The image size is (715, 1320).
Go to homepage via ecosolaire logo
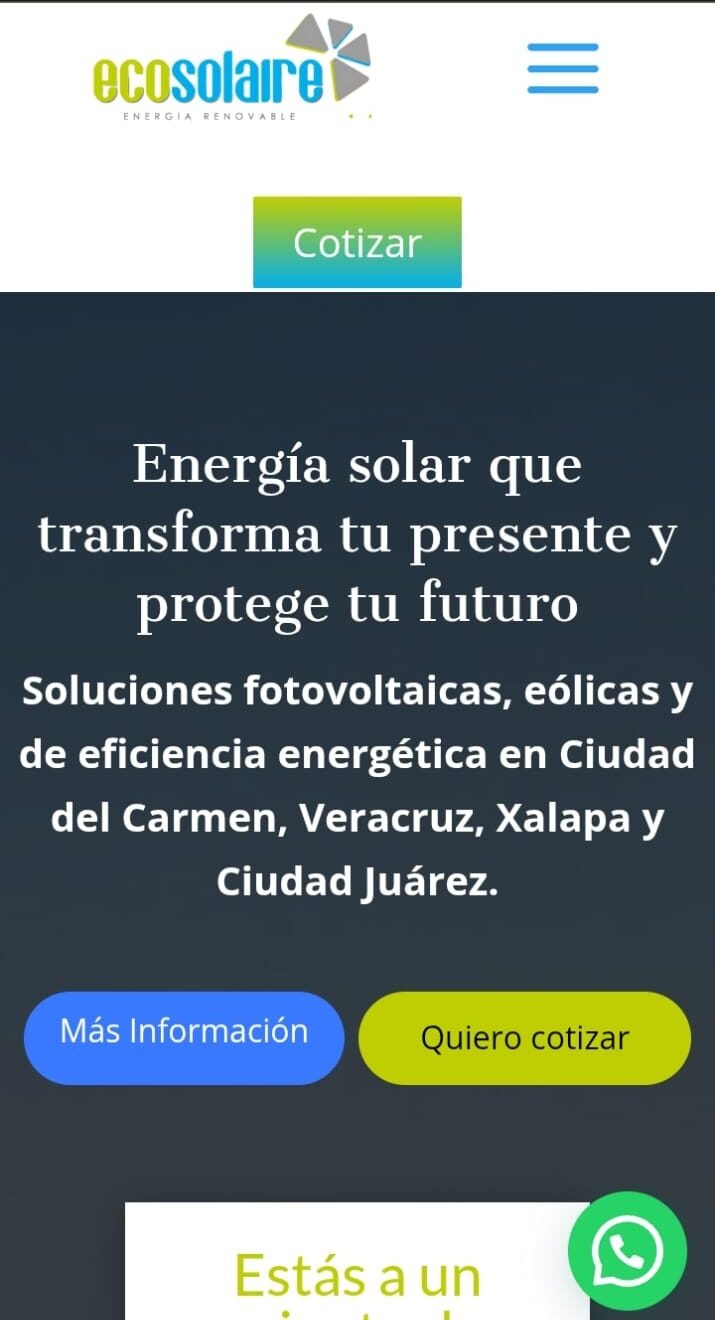coord(232,72)
